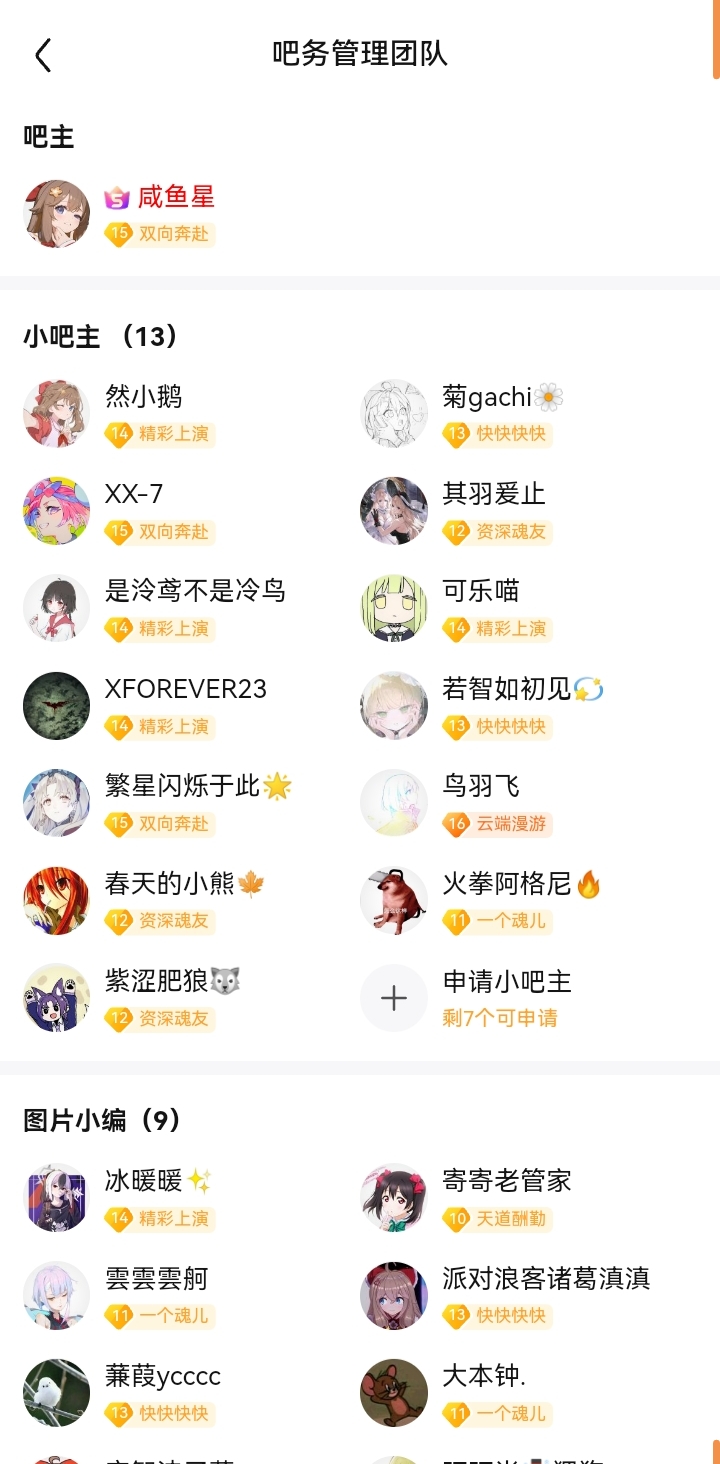Open 火拳阿格尼's profile

click(394, 901)
